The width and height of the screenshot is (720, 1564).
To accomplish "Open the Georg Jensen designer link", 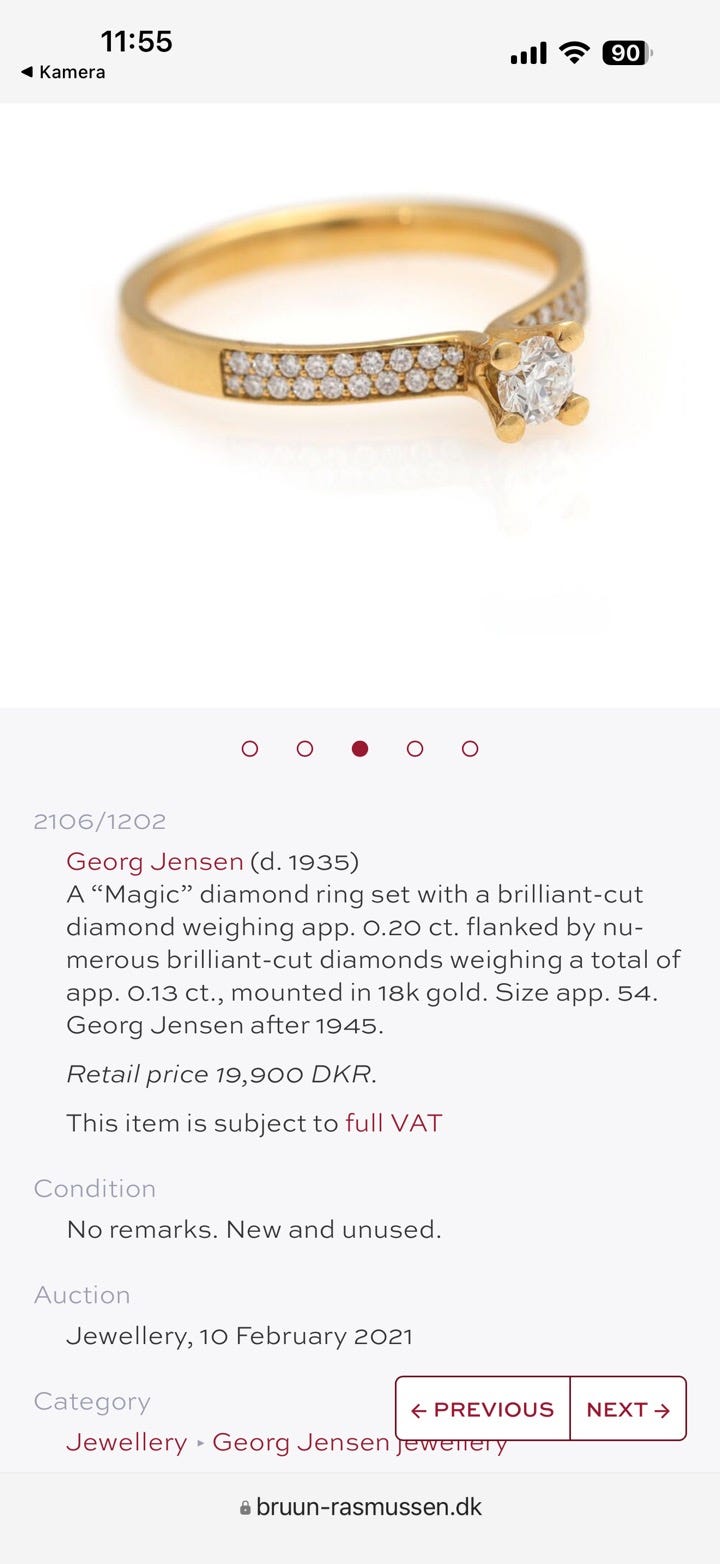I will pyautogui.click(x=155, y=861).
